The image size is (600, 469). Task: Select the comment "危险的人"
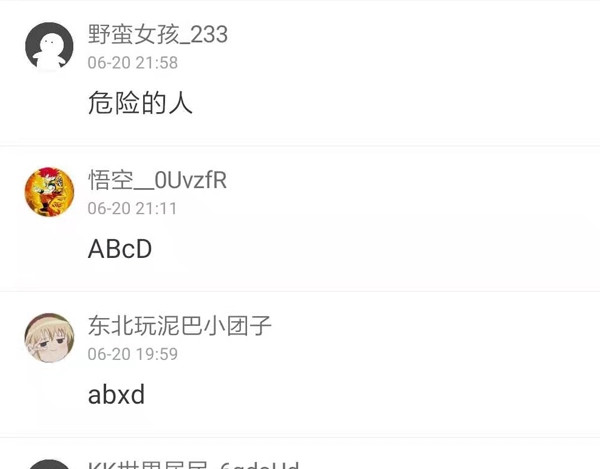pos(140,102)
